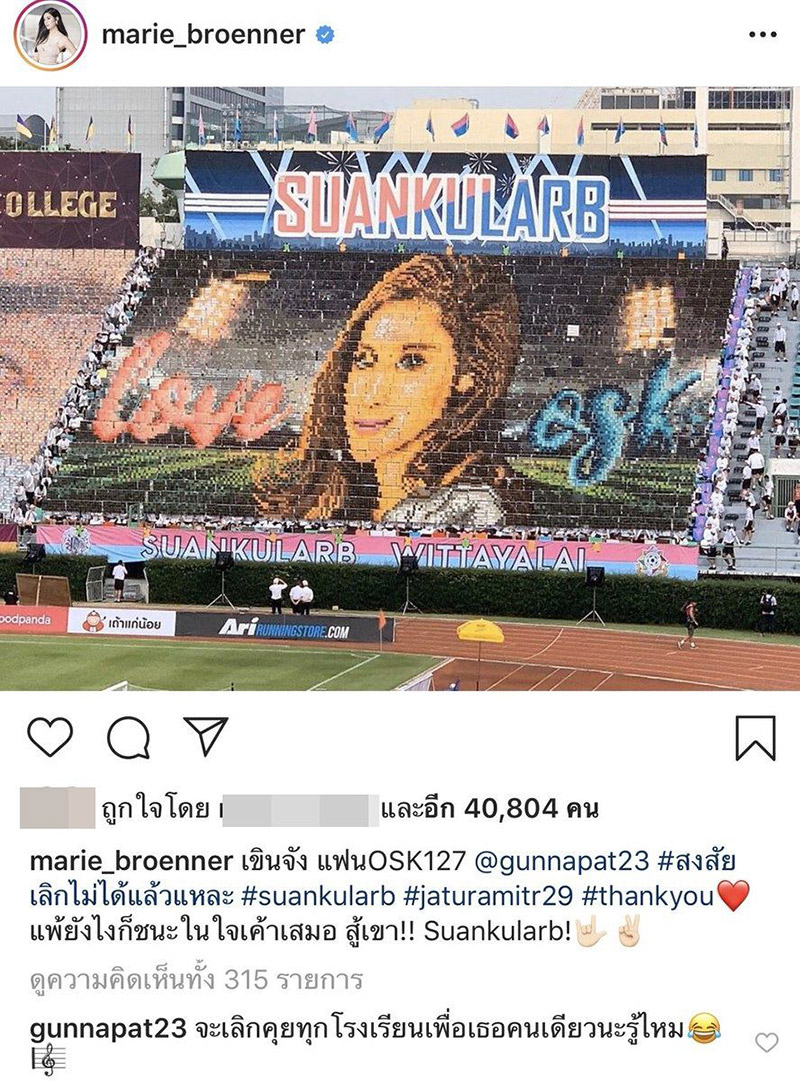The width and height of the screenshot is (800, 1081).
Task: Bookmark this post
Action: 755,738
